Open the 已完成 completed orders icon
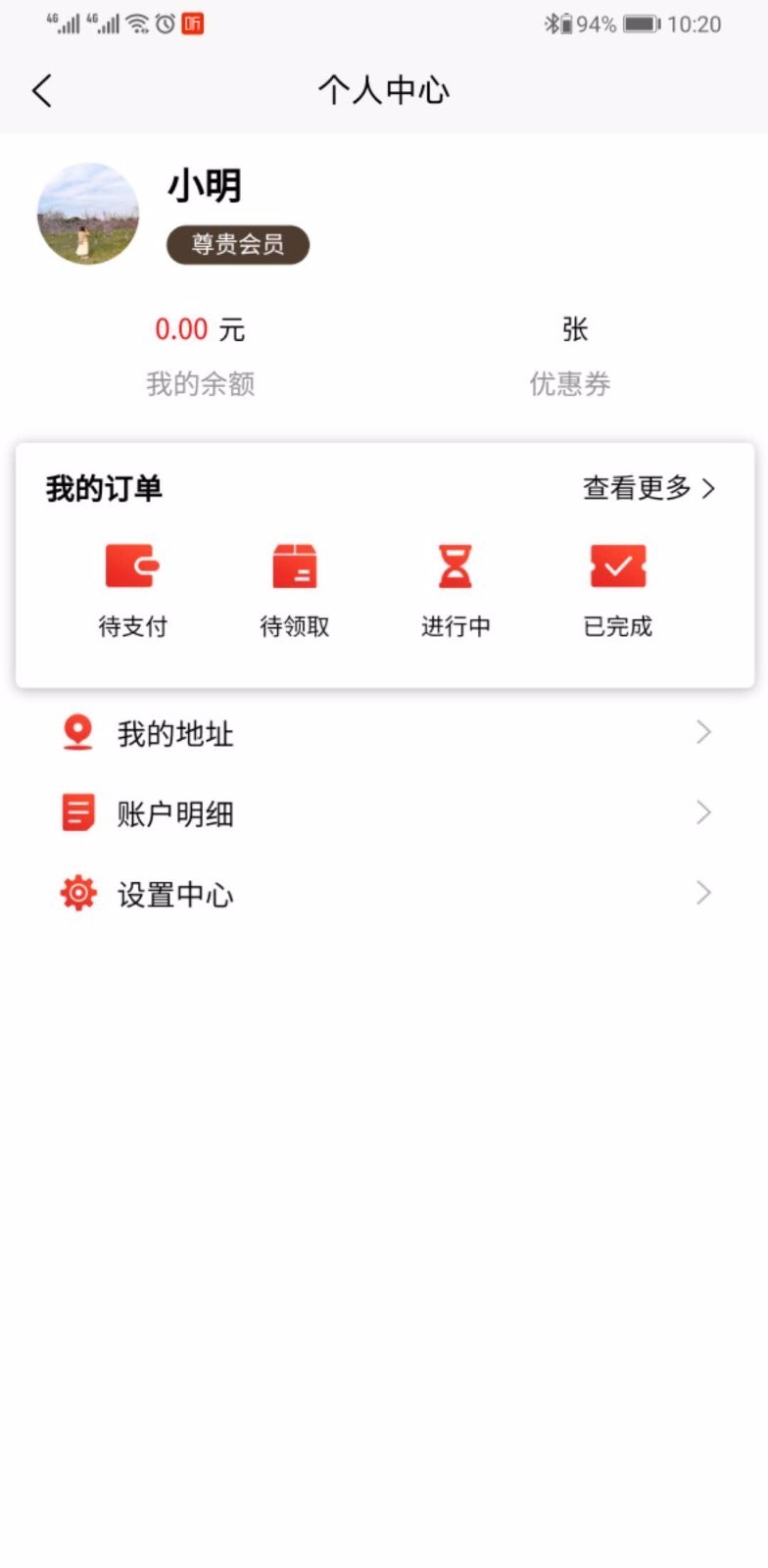This screenshot has height=1568, width=768. coord(616,565)
